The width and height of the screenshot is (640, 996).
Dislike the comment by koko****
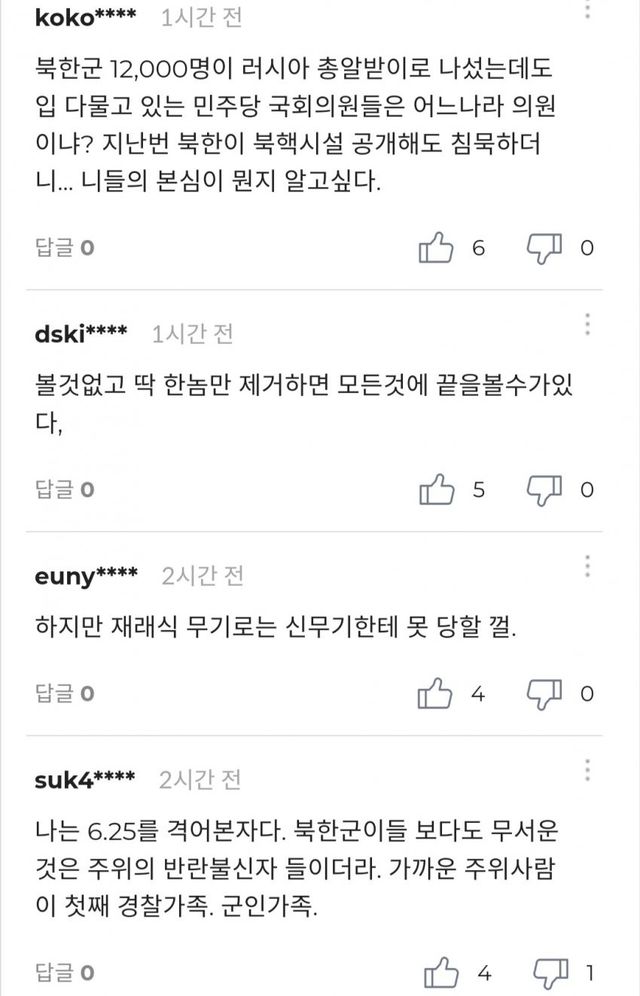coord(545,247)
